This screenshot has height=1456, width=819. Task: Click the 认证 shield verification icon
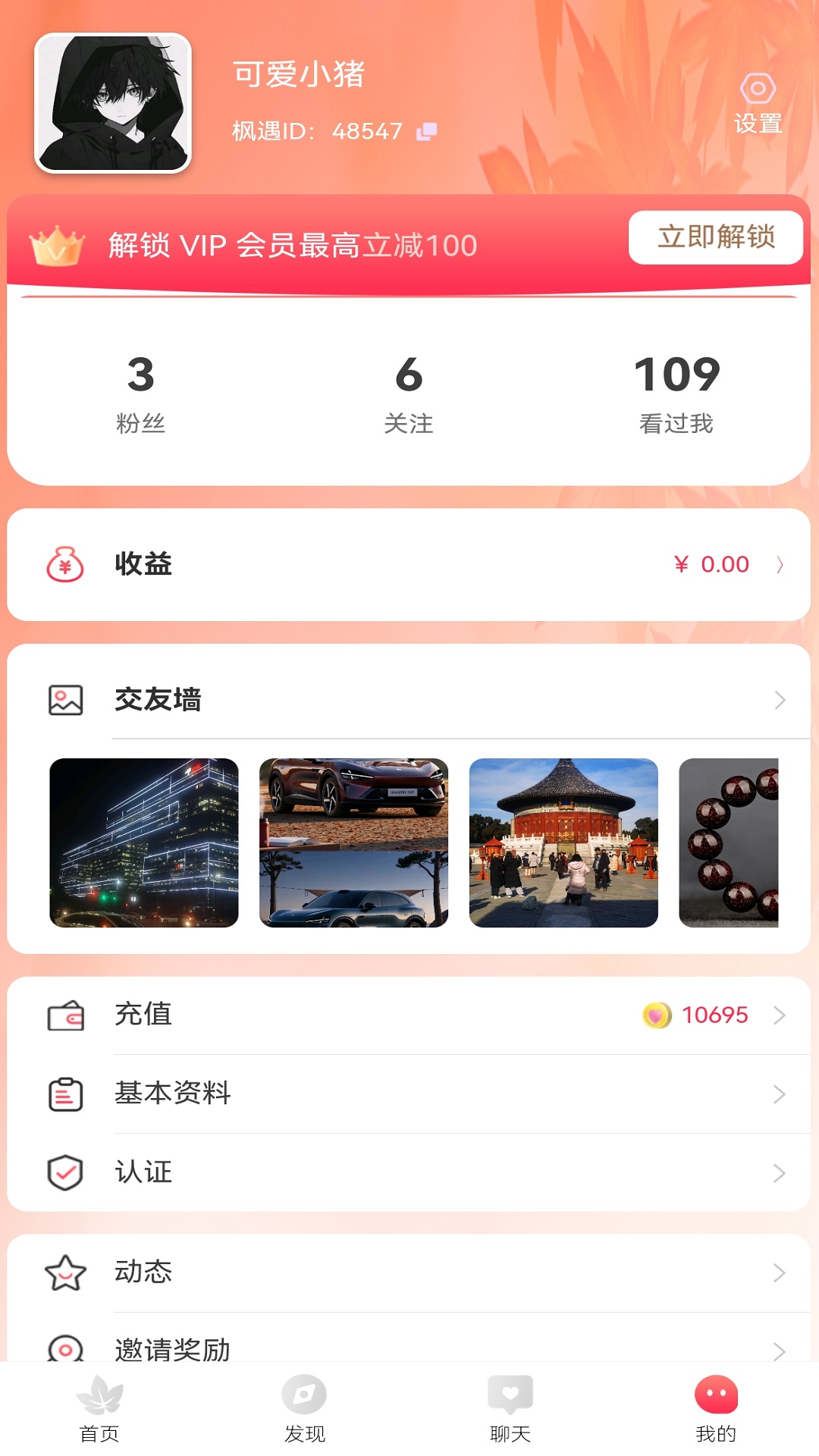pos(64,1173)
